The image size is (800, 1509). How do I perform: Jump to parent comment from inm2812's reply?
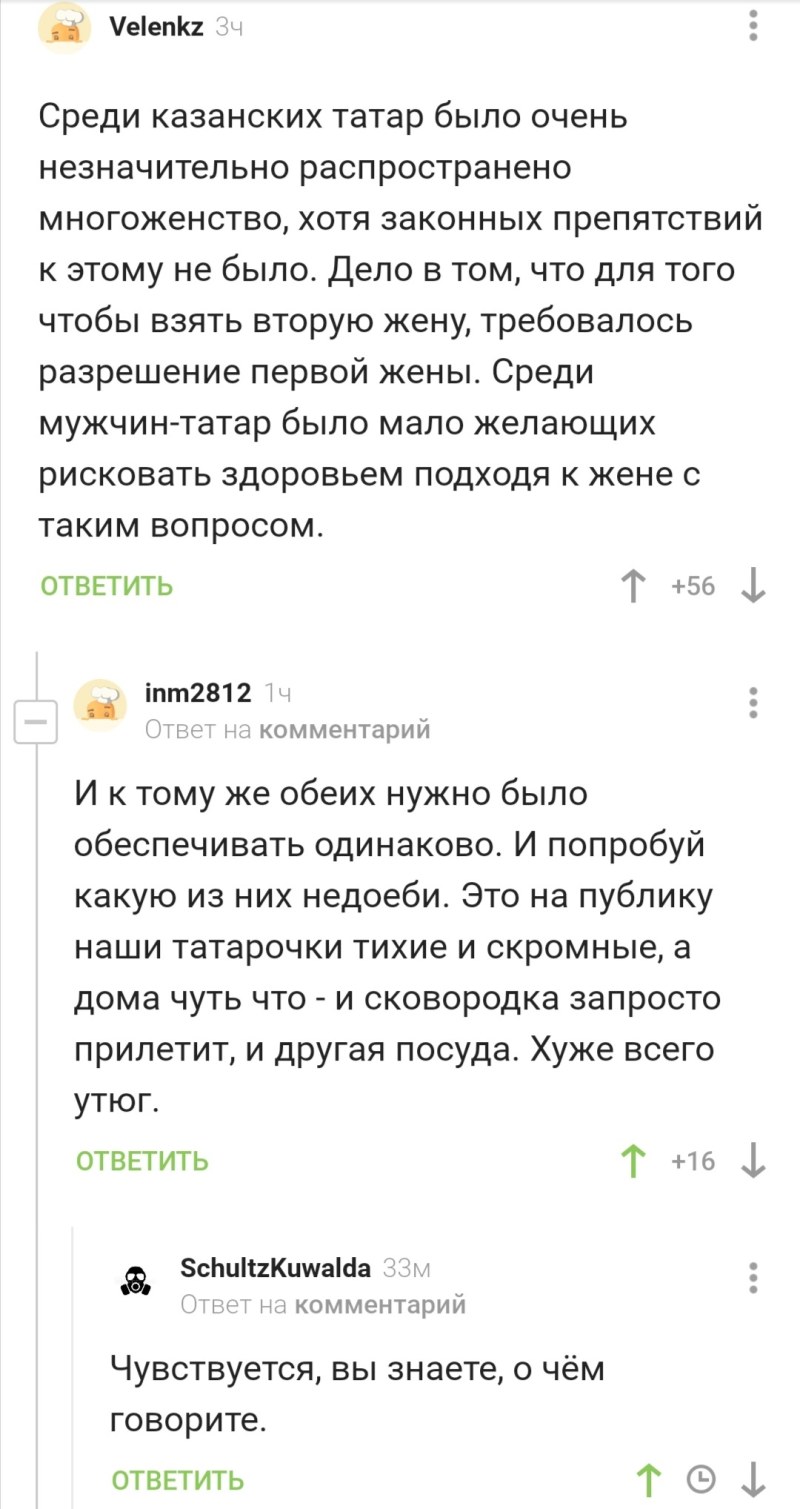[x=344, y=731]
